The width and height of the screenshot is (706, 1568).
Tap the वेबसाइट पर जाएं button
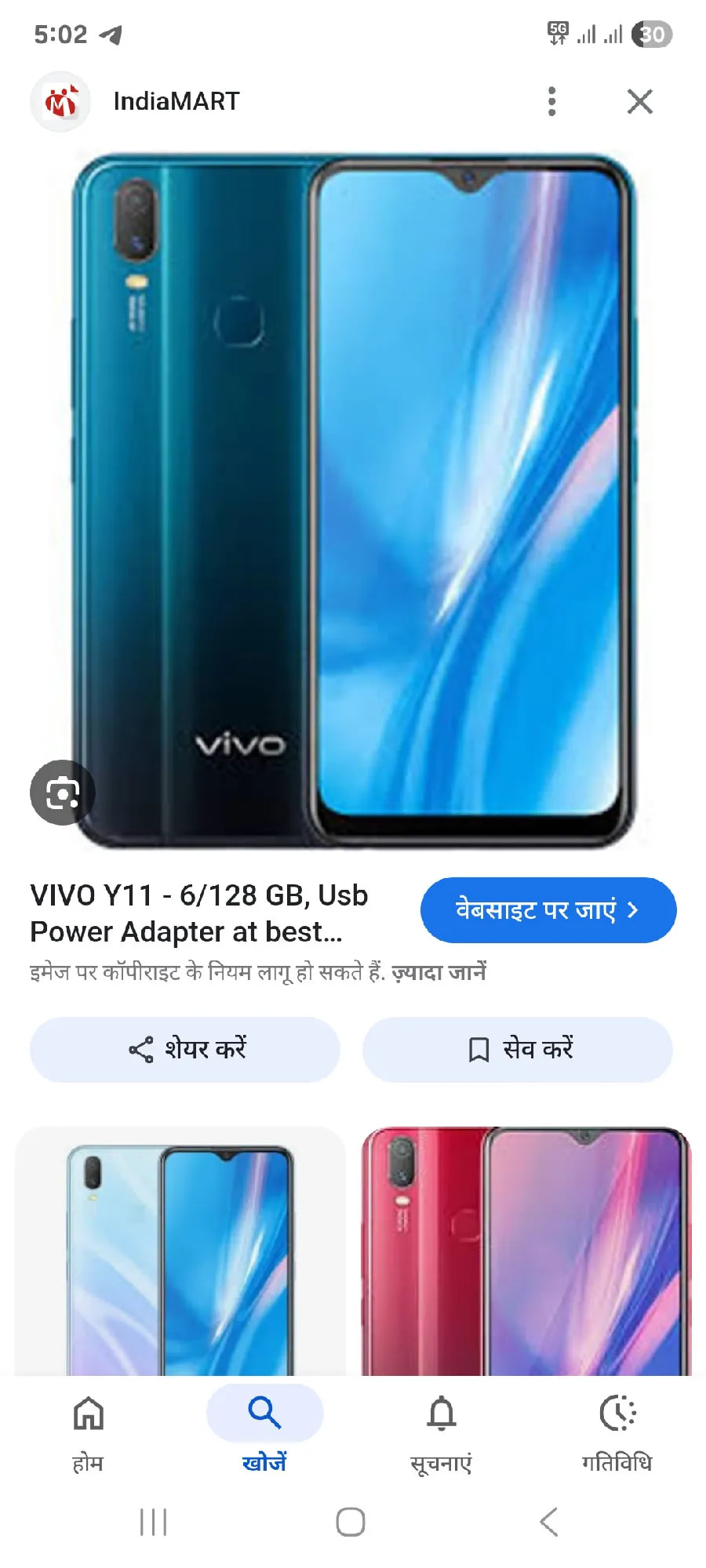click(x=548, y=909)
